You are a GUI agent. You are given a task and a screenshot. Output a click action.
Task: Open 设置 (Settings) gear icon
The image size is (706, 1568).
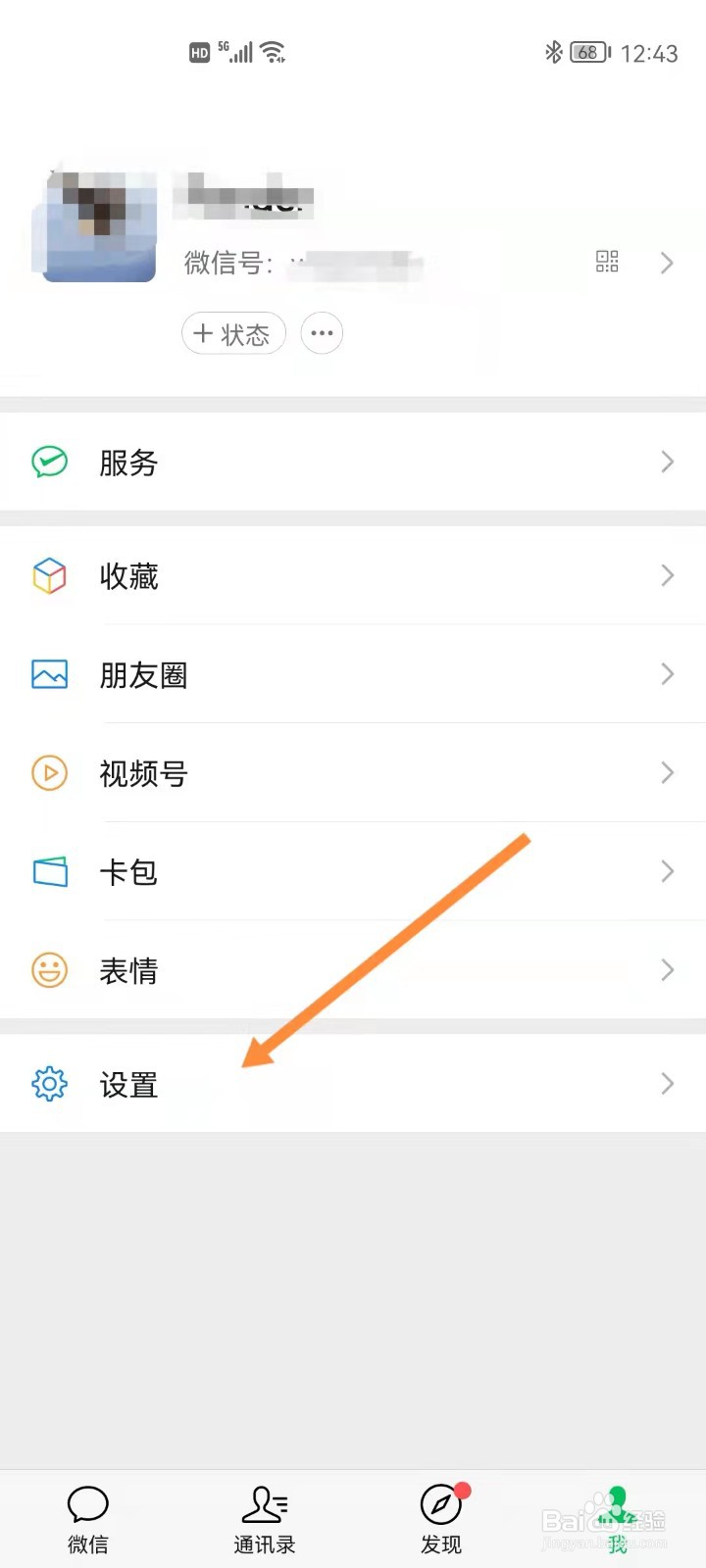tap(48, 1084)
